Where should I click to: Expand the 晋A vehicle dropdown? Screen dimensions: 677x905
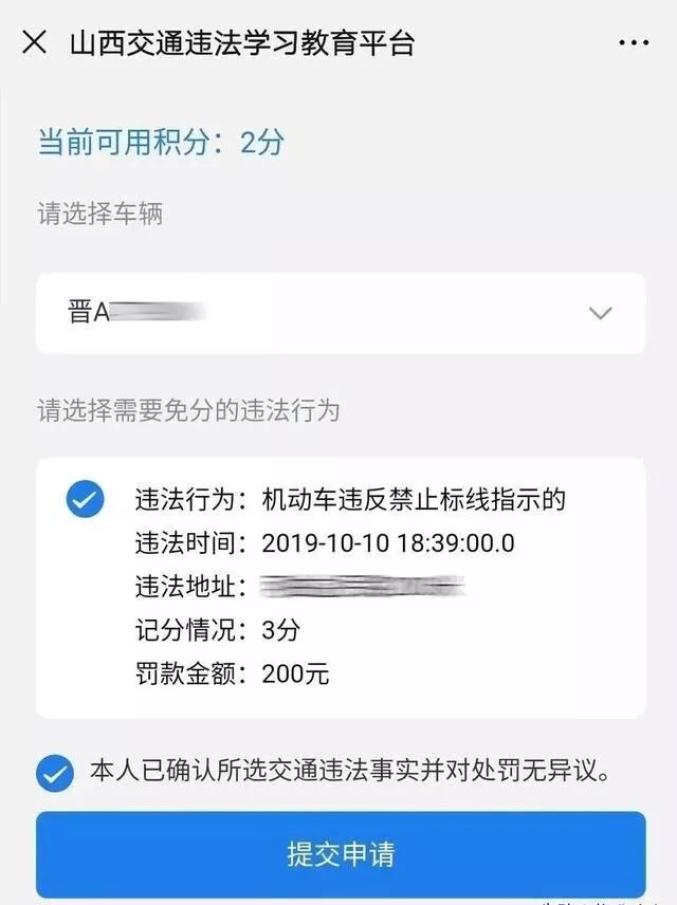click(600, 313)
